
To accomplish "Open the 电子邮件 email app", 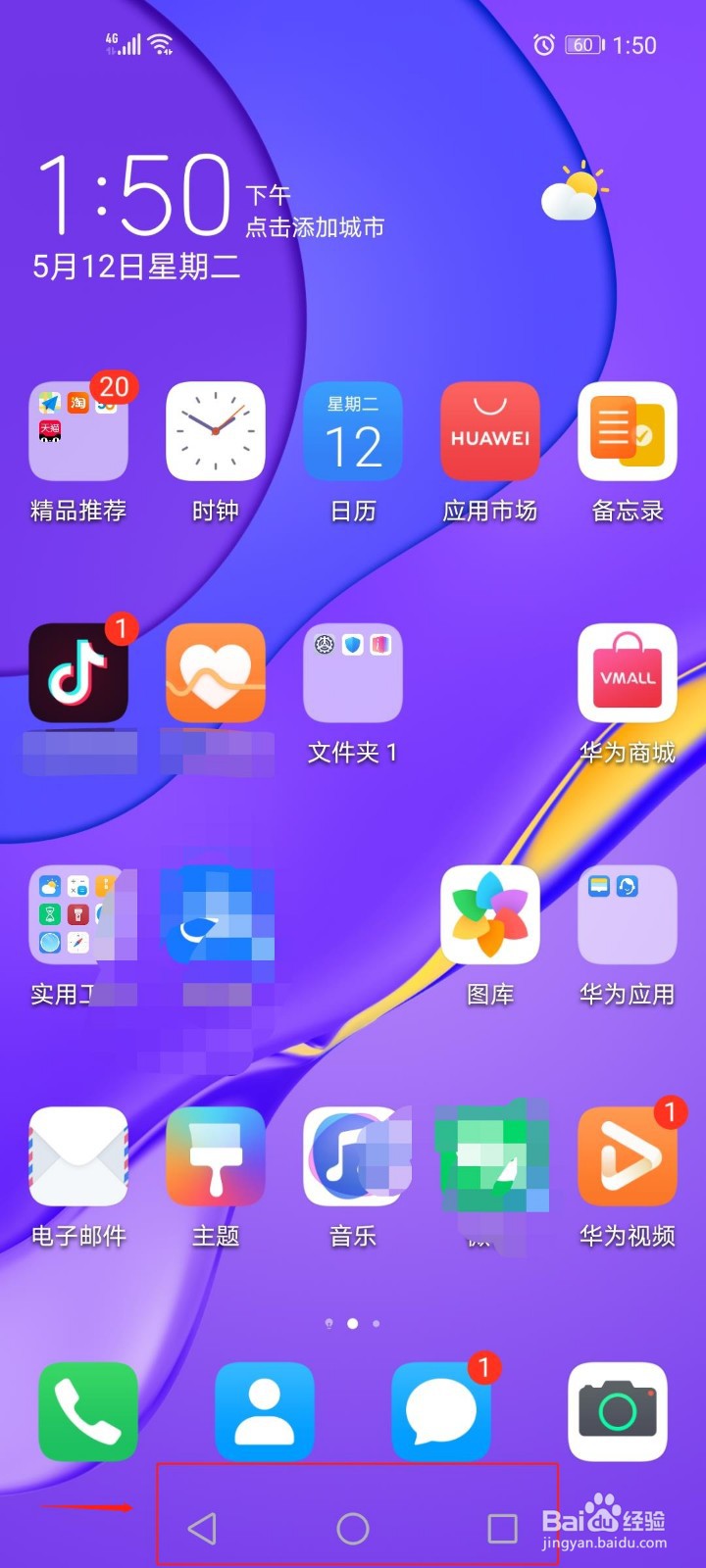I will (x=78, y=1156).
